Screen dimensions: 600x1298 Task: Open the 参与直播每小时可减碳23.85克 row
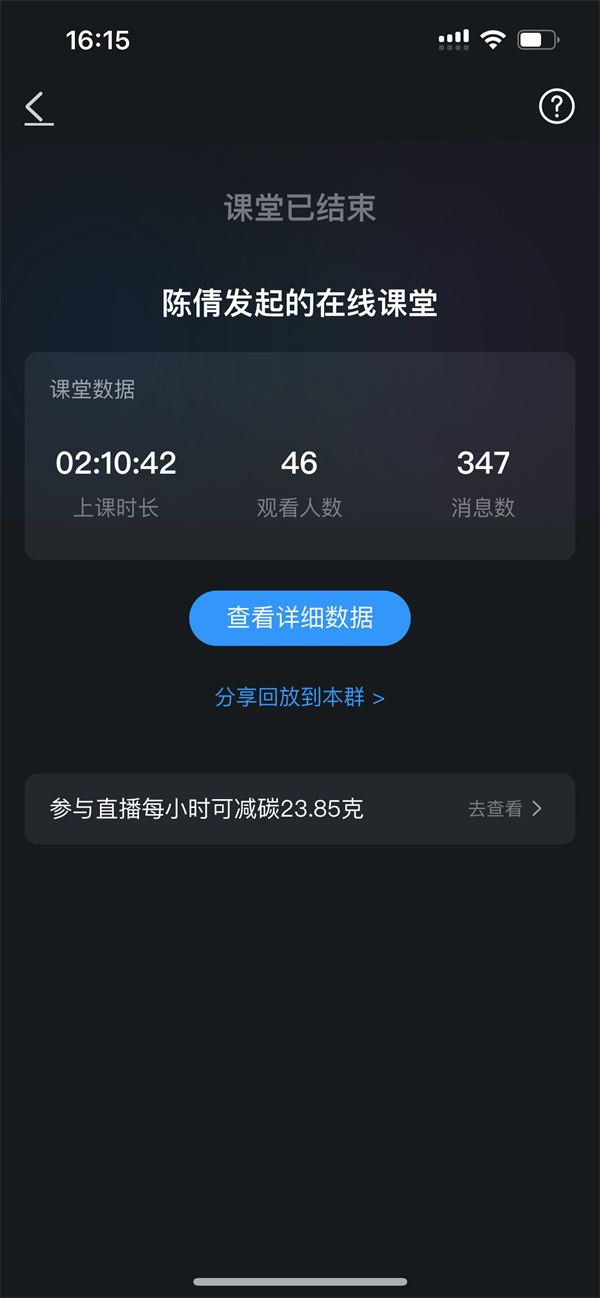[x=300, y=809]
